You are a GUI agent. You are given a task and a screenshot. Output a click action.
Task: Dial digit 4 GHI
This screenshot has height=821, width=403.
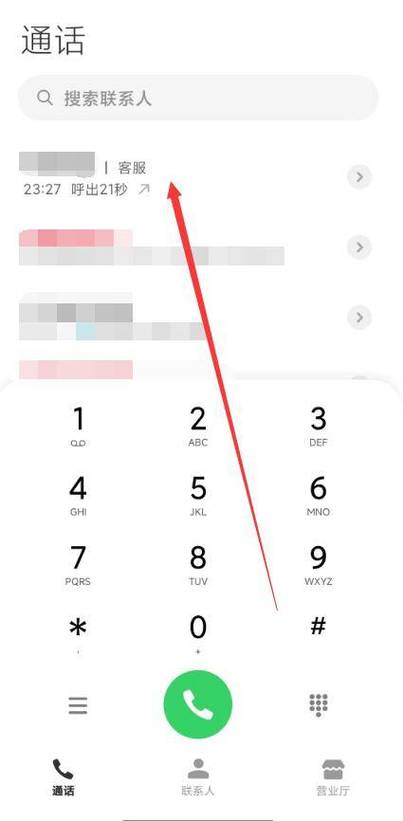tap(78, 496)
